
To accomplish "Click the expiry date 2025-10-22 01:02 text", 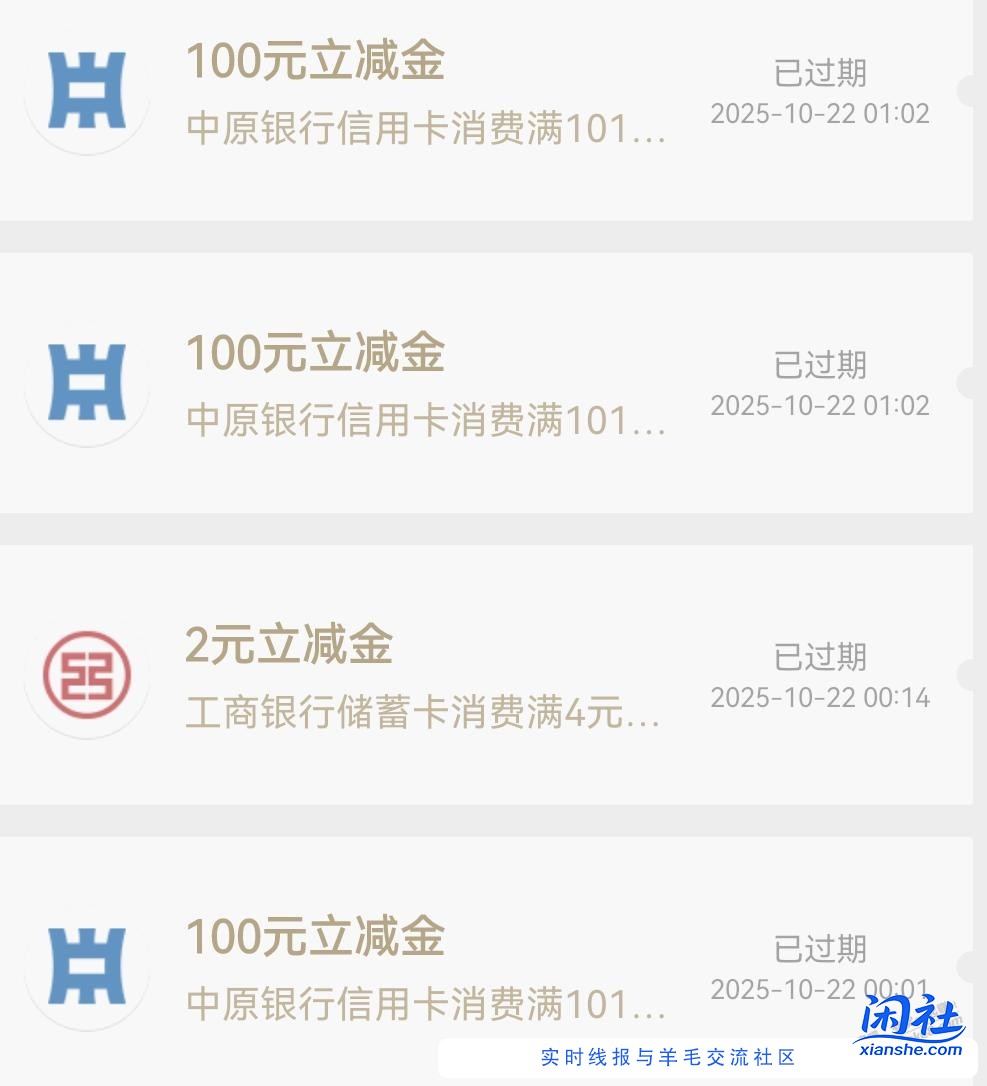I will click(820, 113).
